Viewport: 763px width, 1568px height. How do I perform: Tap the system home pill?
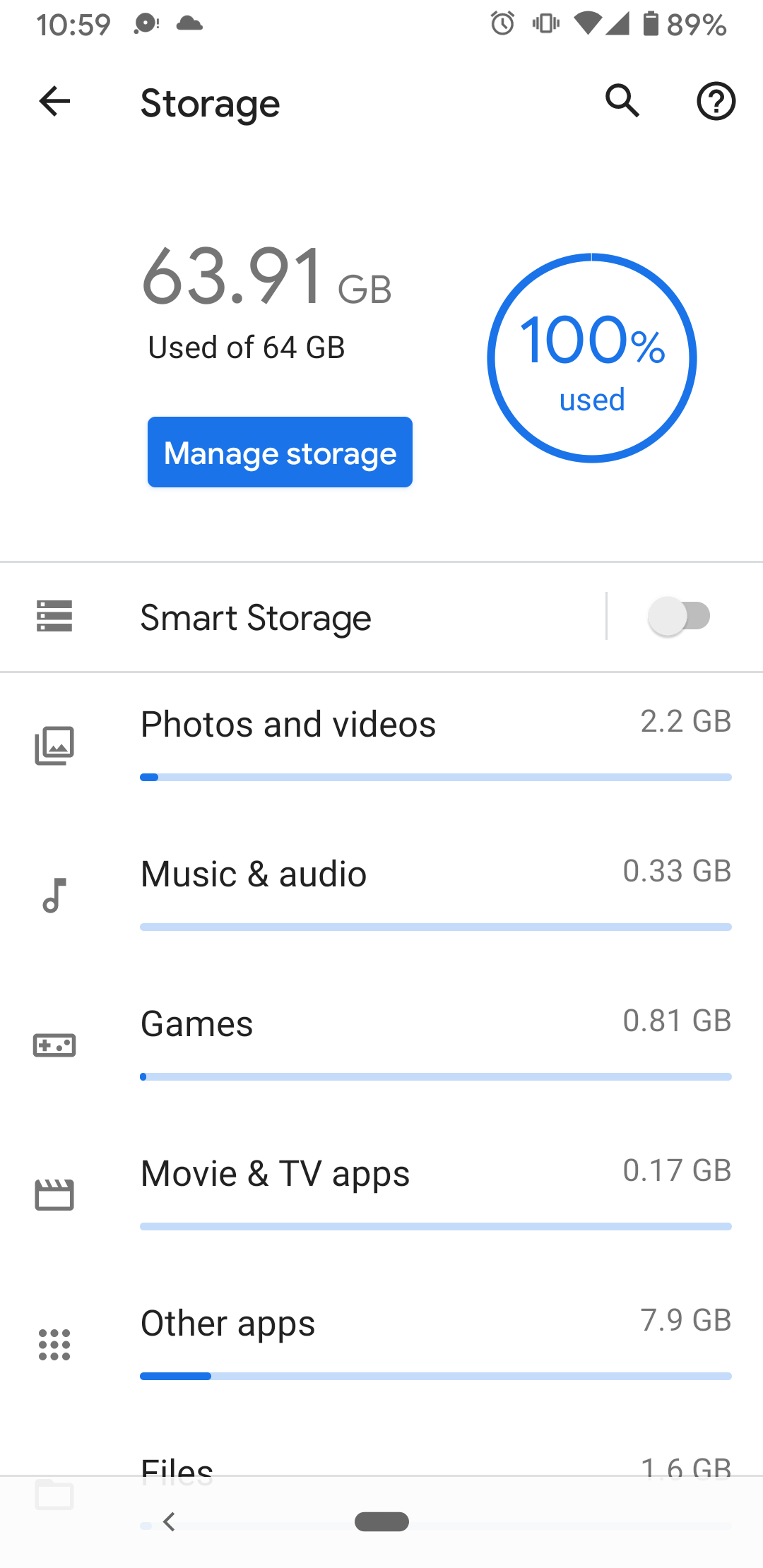[381, 1521]
